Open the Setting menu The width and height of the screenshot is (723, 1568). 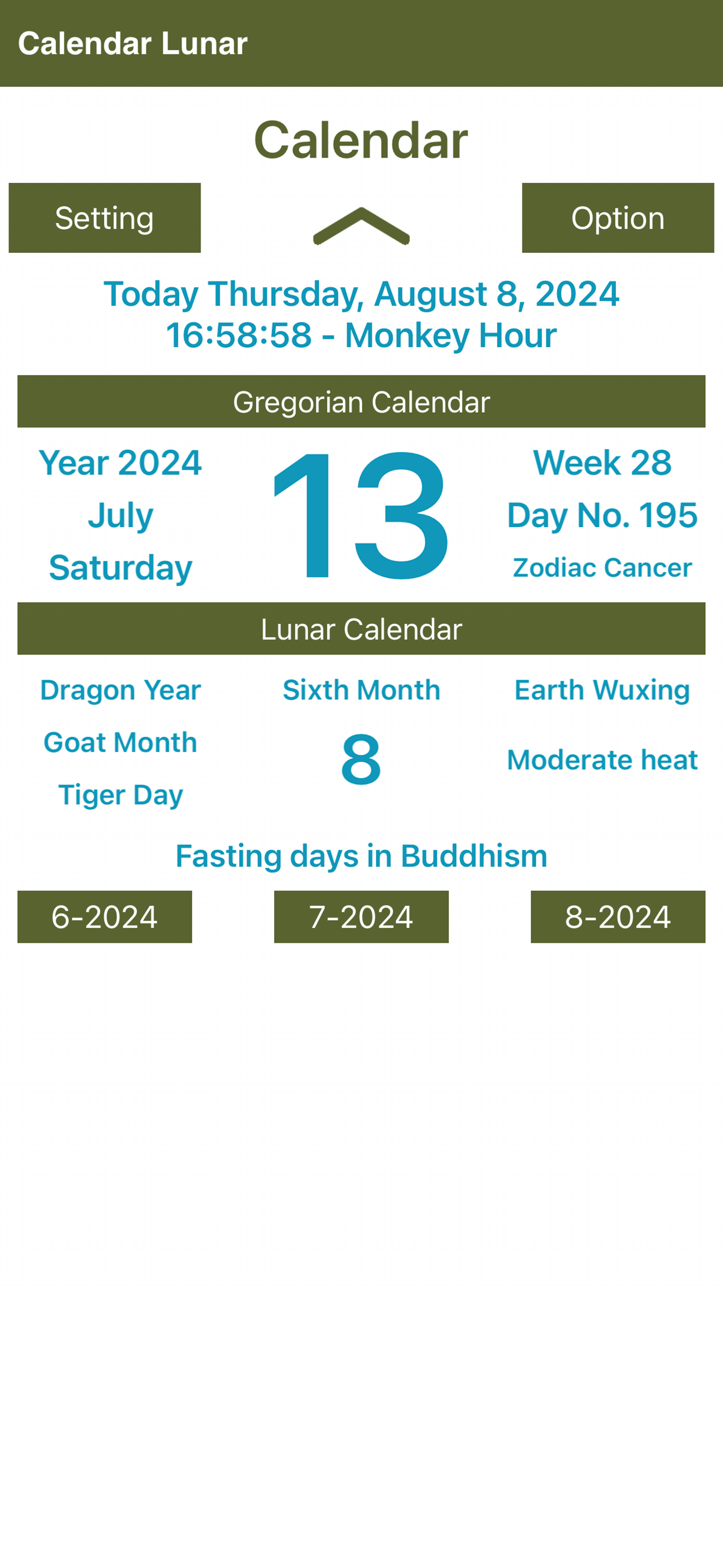tap(105, 217)
